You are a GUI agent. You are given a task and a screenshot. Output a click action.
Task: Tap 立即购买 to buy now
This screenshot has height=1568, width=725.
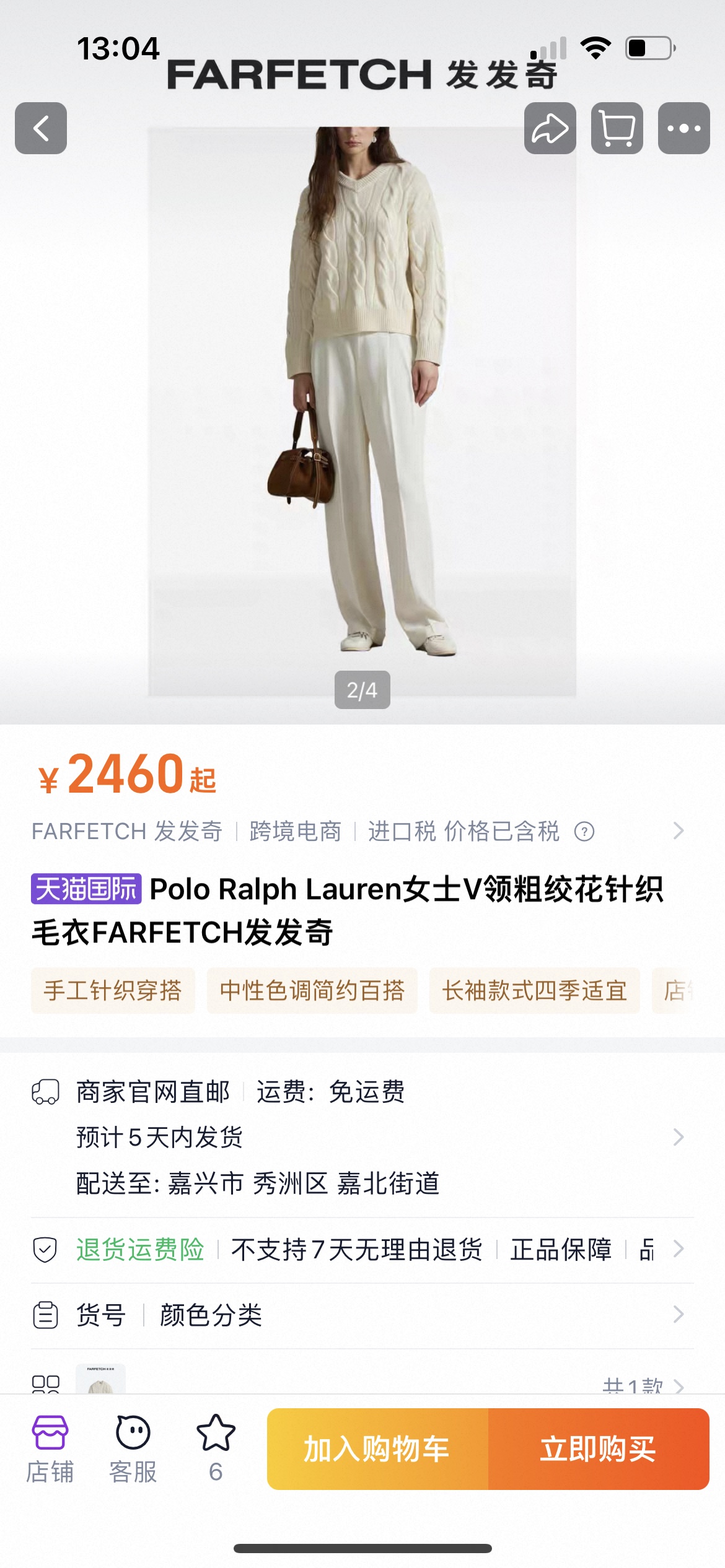[x=598, y=1449]
